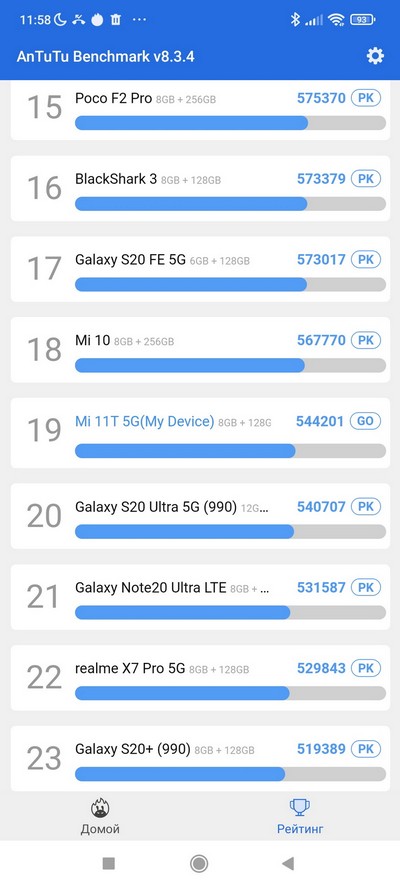Hit PK button for Mi 10
Screen dimensions: 400x889
[366, 340]
